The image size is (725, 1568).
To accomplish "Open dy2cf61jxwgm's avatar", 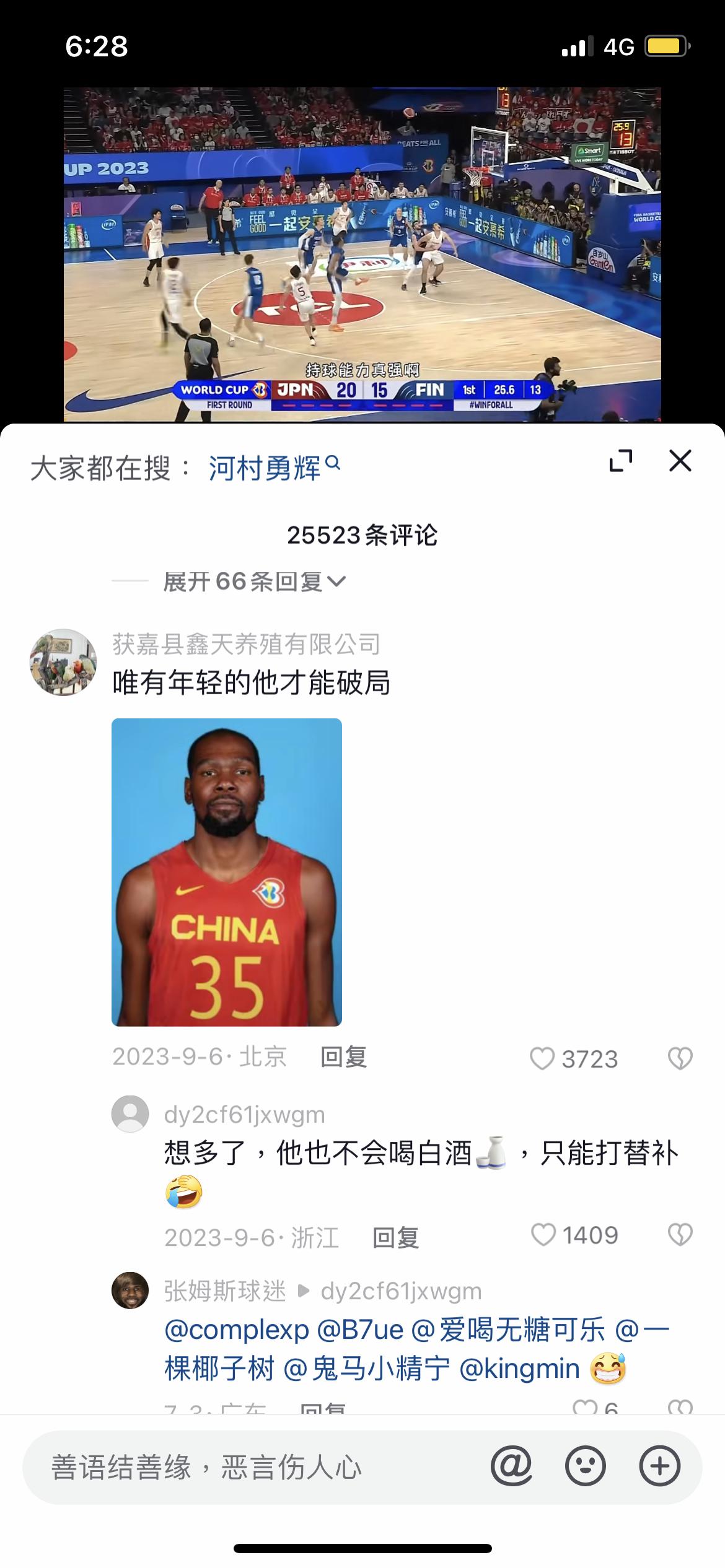I will tap(130, 1114).
